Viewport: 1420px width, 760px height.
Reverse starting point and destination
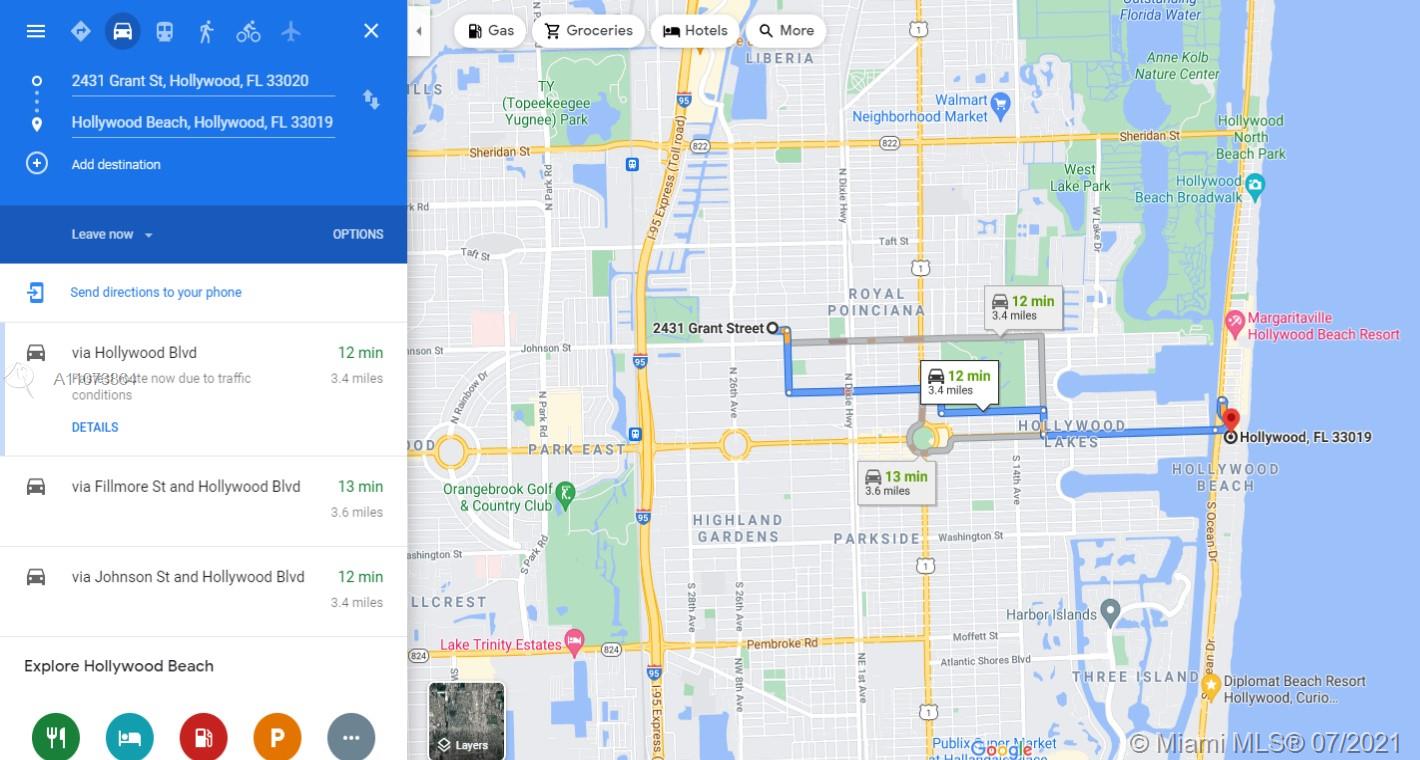pos(371,100)
